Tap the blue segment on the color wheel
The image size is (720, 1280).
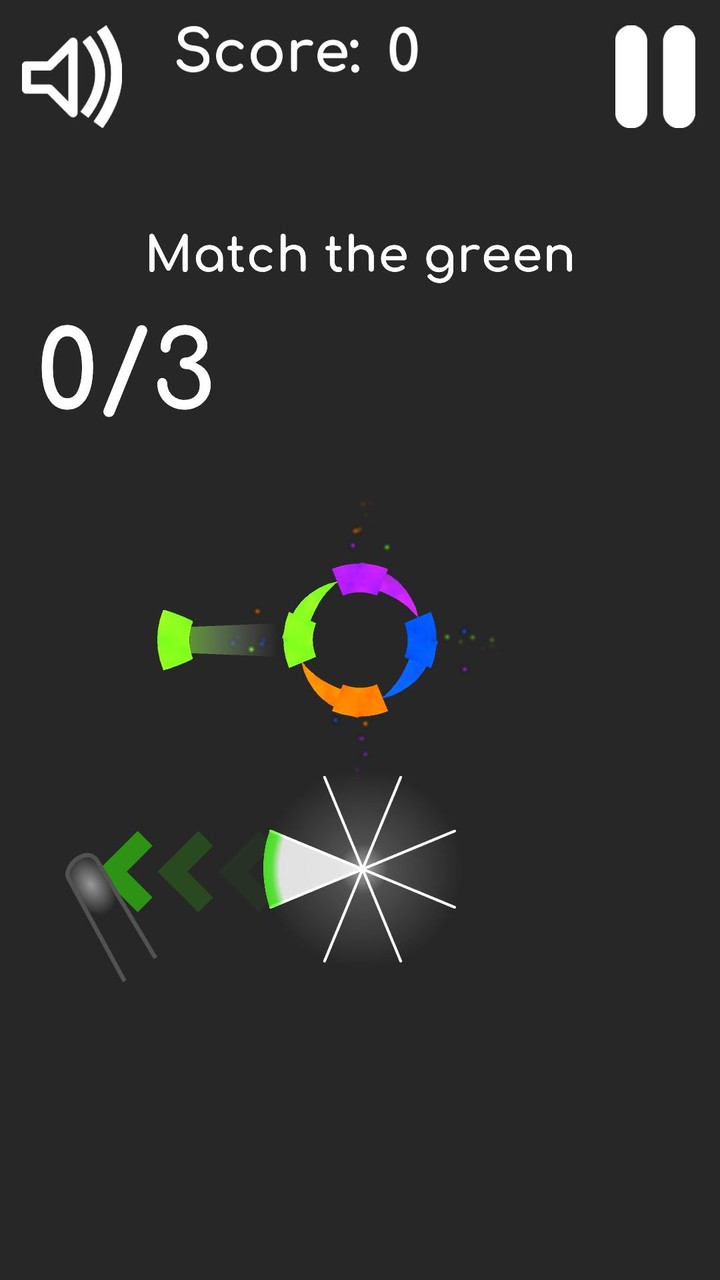420,645
